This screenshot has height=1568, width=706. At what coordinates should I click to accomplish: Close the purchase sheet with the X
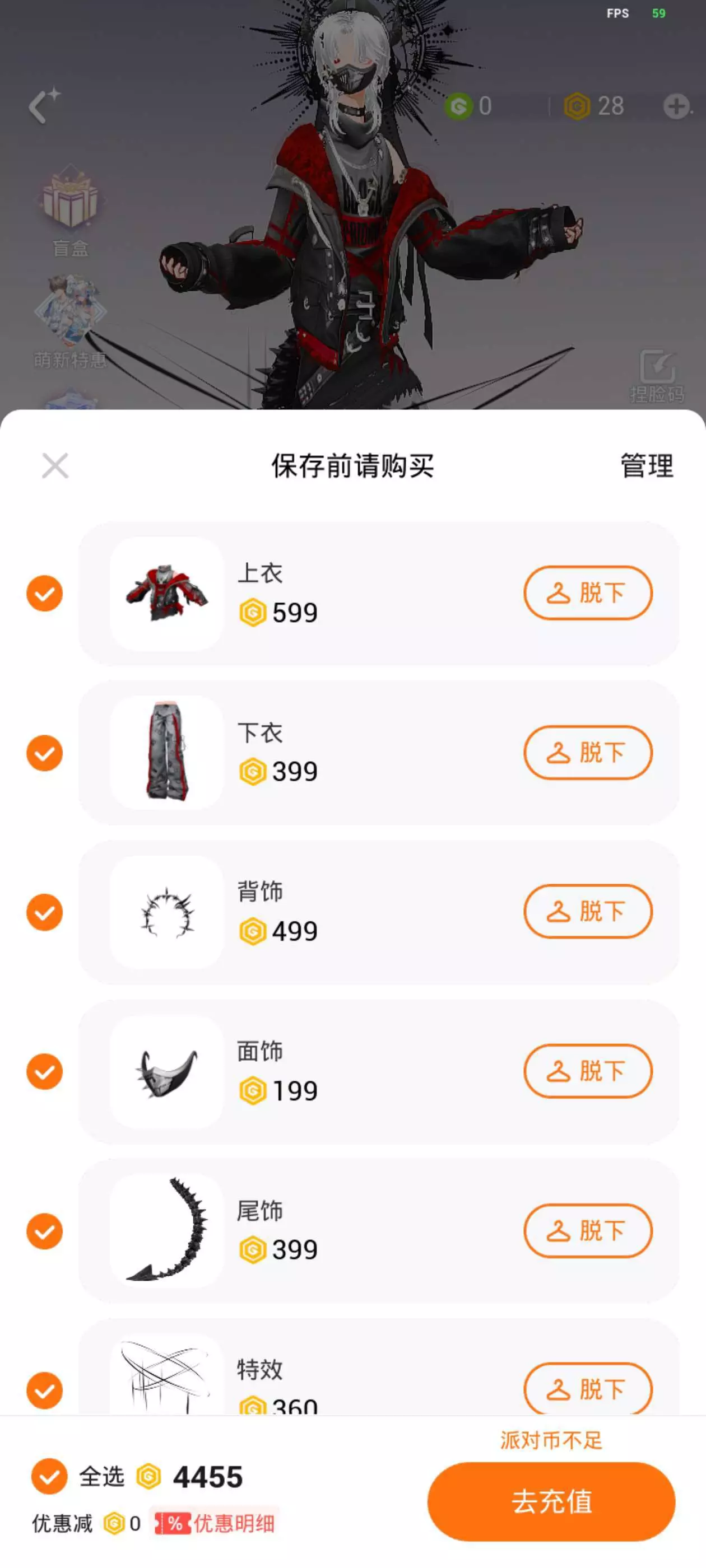point(55,466)
